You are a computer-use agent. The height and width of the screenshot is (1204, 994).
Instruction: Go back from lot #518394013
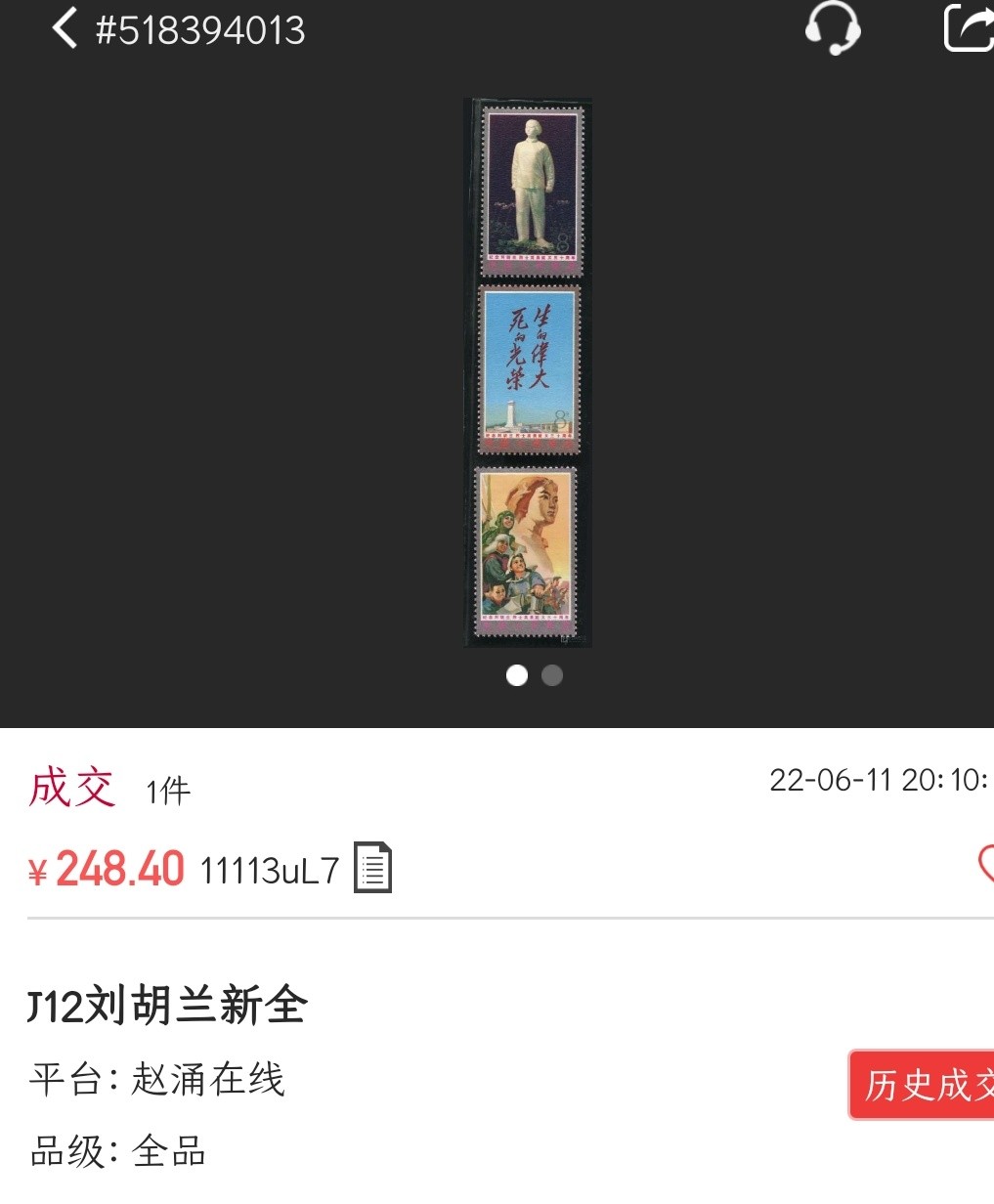65,28
